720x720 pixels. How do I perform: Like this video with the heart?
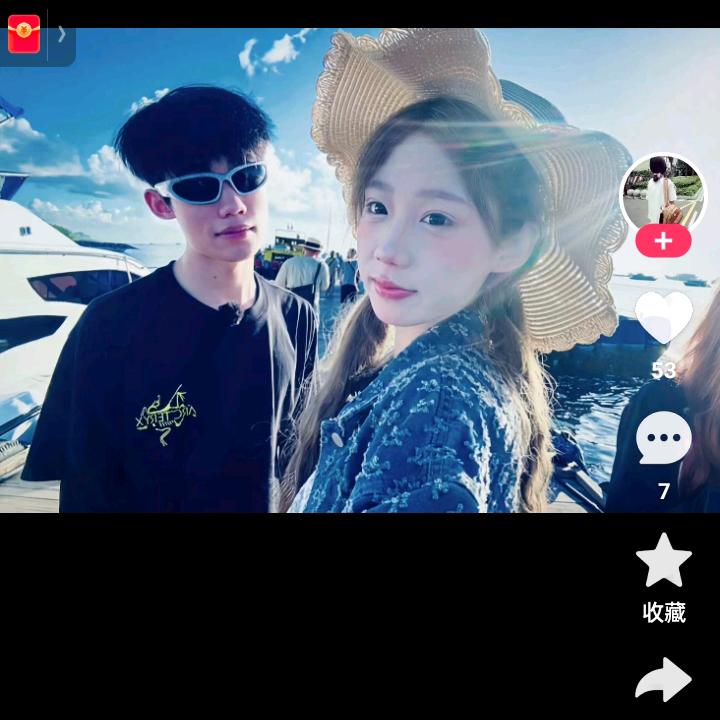(x=664, y=317)
